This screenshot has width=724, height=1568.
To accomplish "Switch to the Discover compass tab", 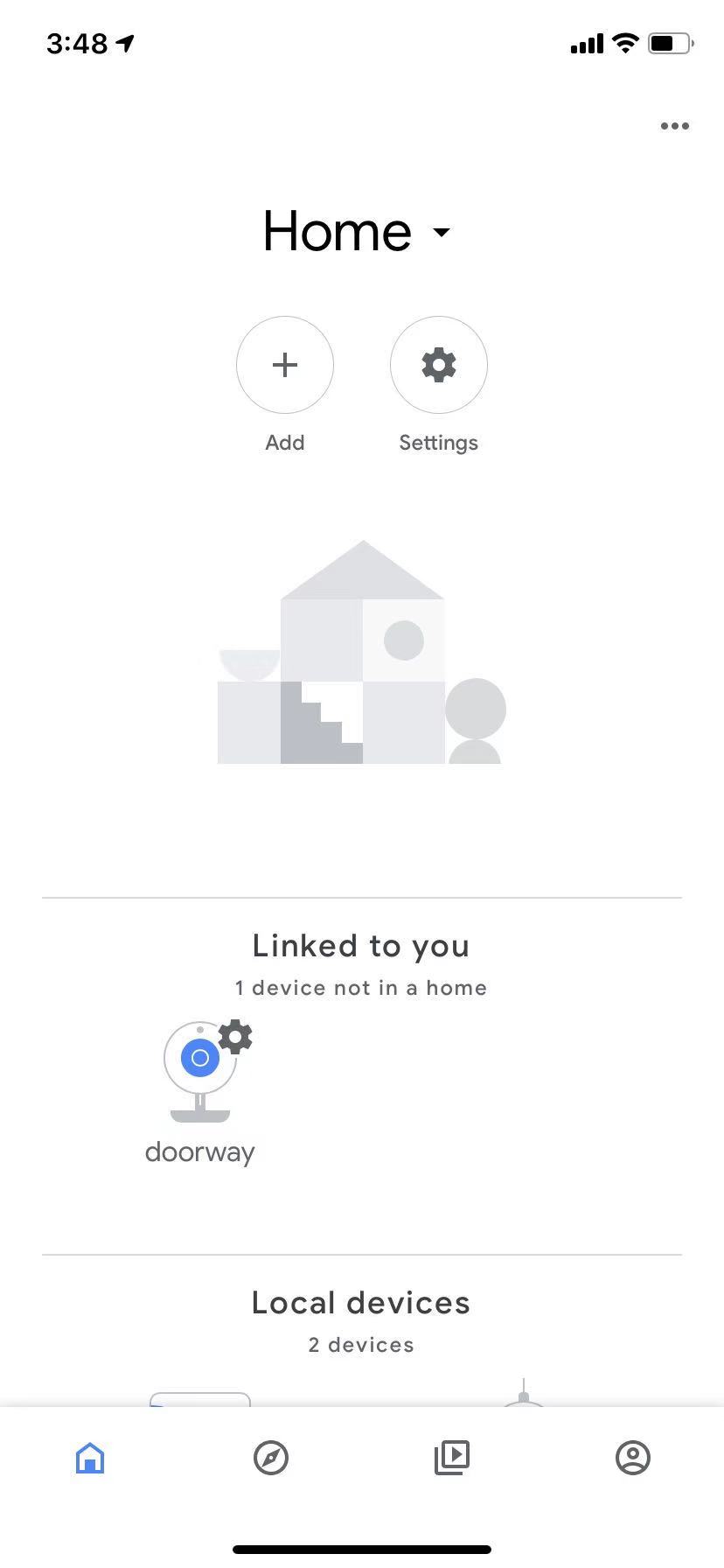I will pos(271,1458).
